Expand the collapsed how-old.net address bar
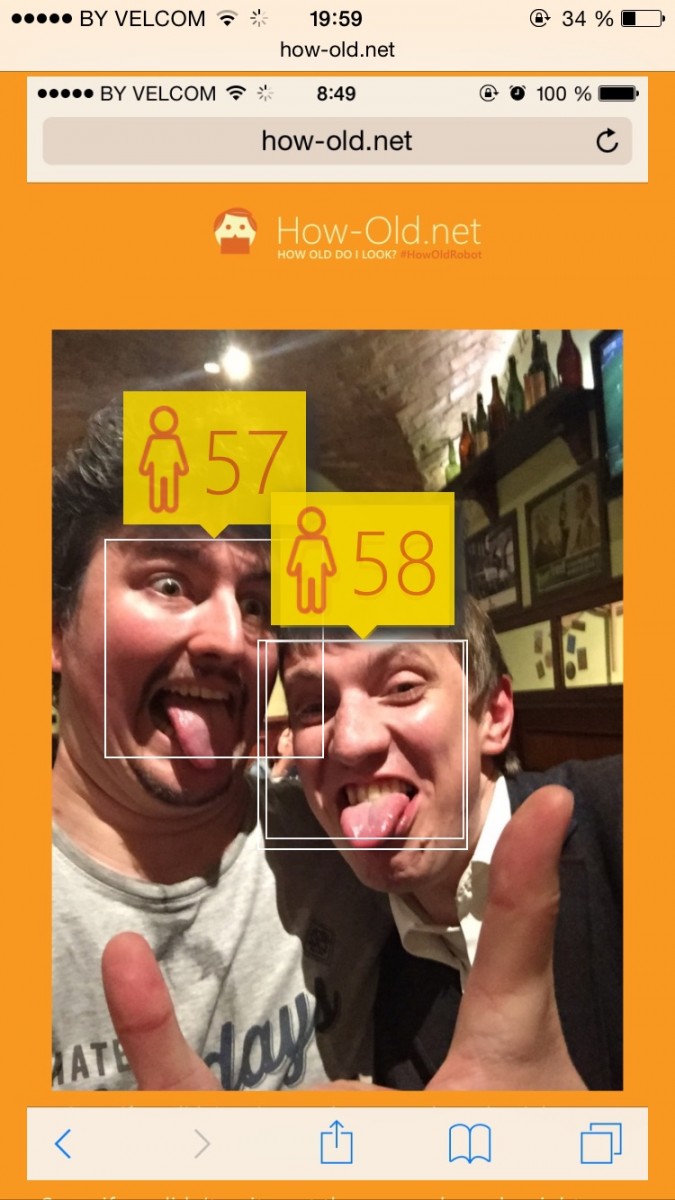 (x=337, y=49)
